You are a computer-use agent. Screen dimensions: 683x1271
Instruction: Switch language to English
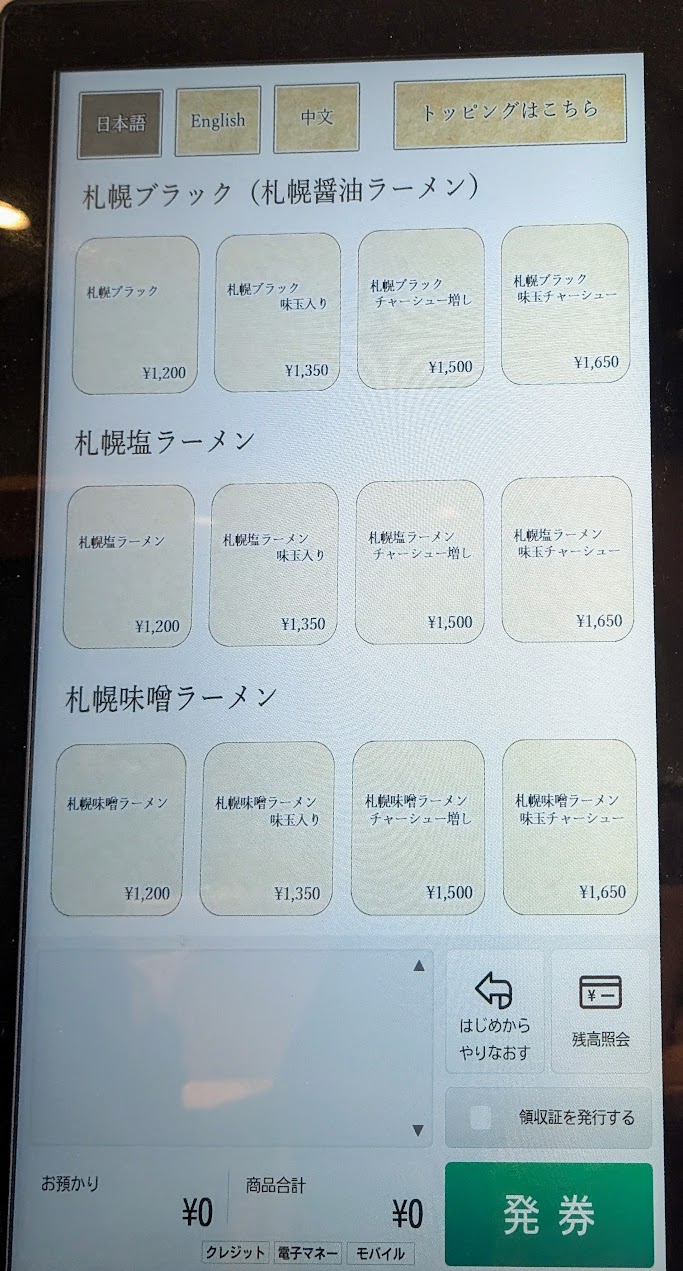(x=218, y=120)
